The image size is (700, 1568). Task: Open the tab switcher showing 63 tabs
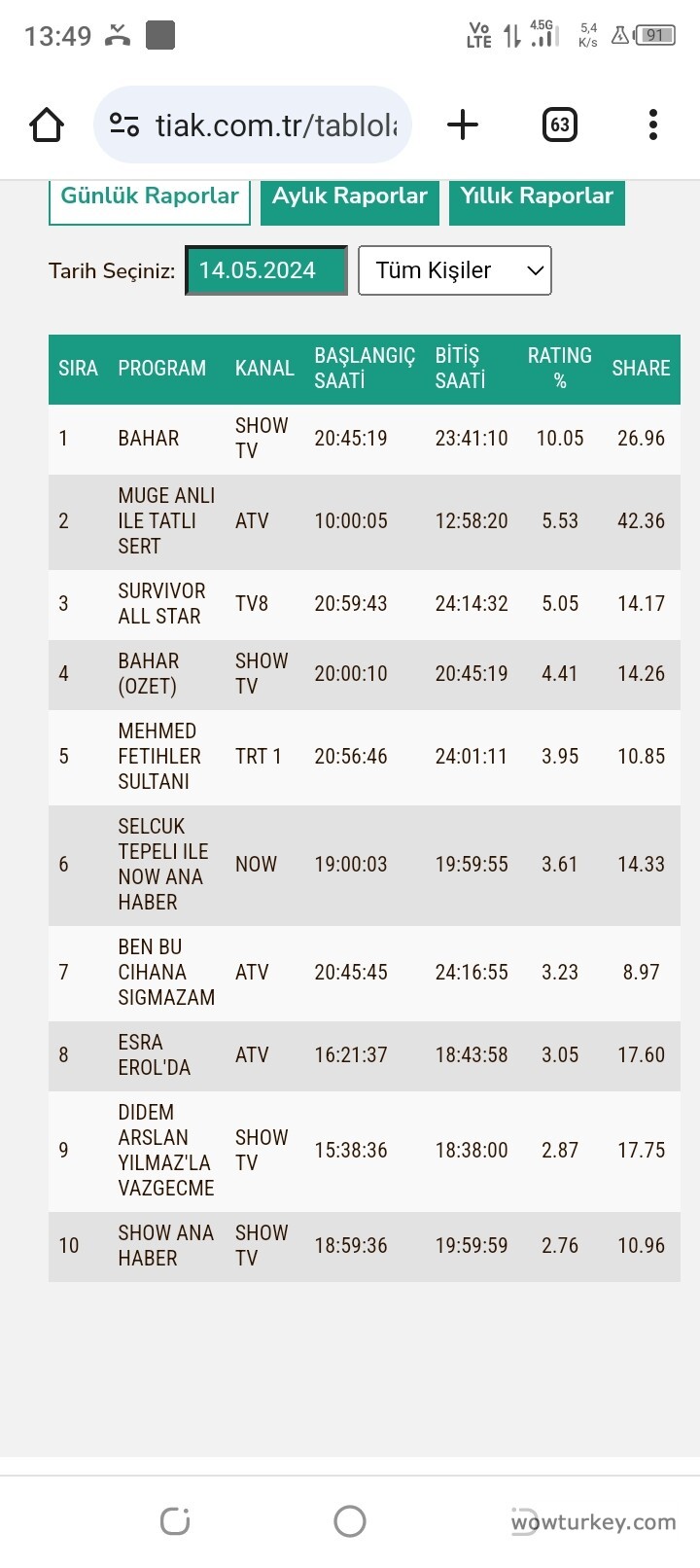560,125
